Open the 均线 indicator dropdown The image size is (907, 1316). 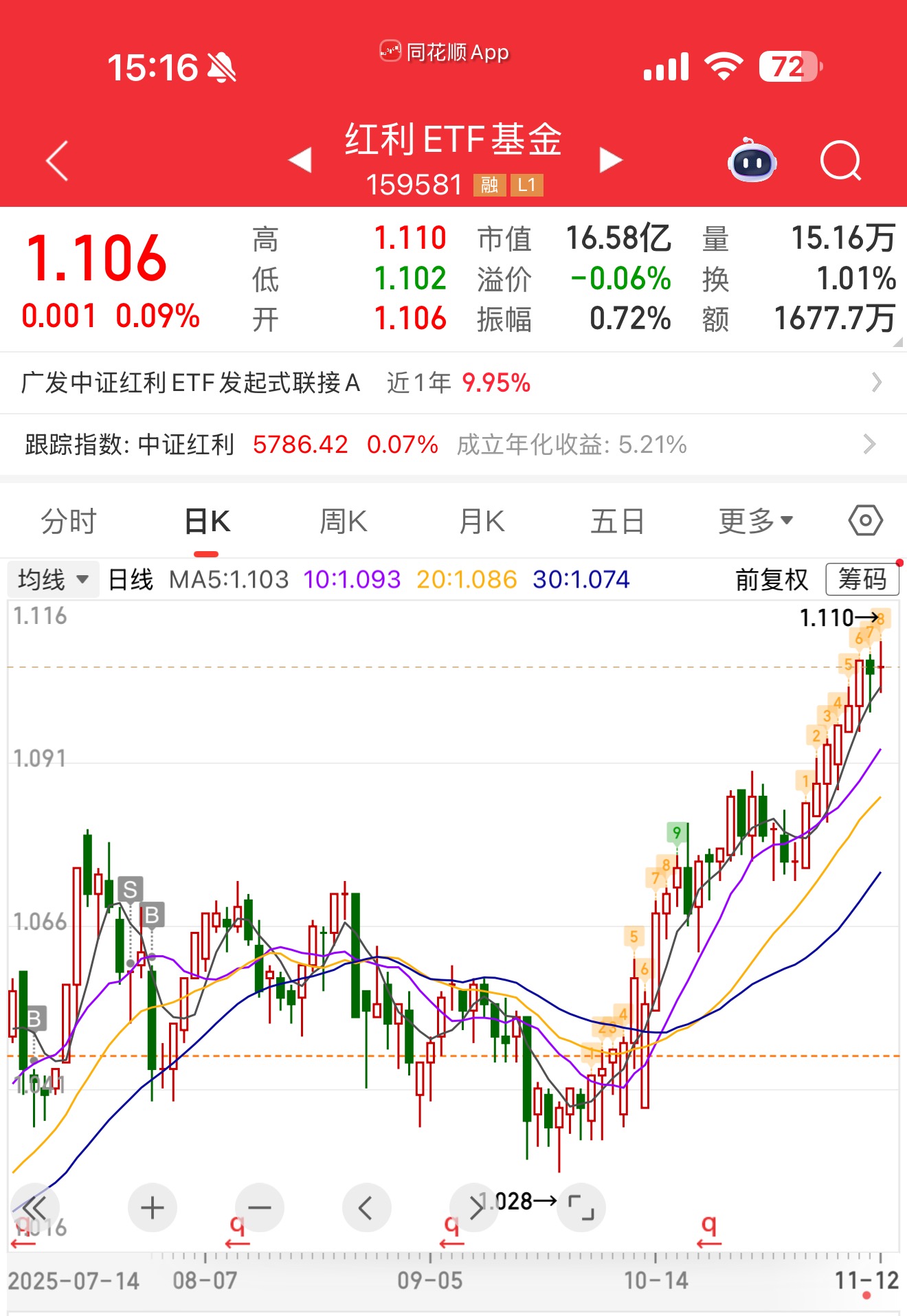point(53,579)
